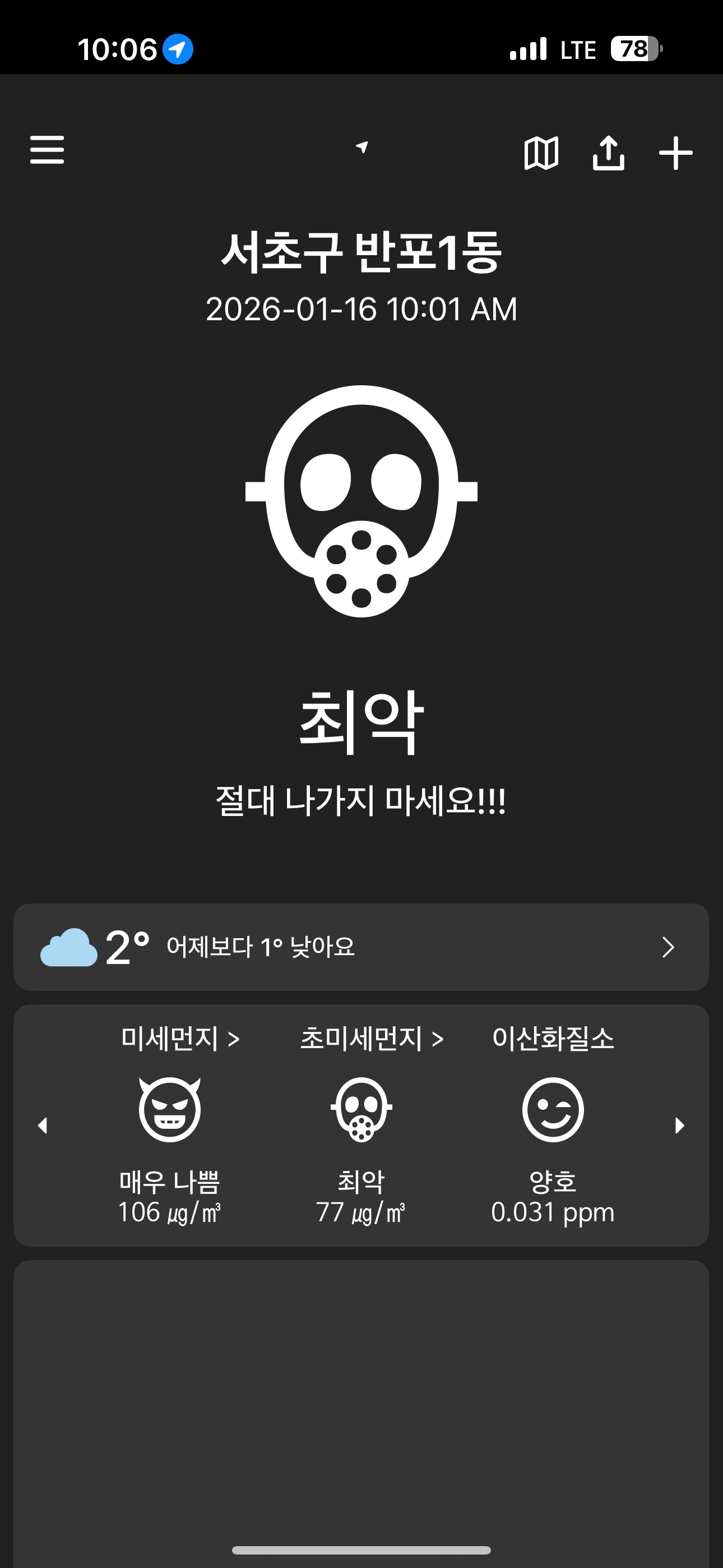The height and width of the screenshot is (1568, 723).
Task: Share the air quality info
Action: [x=608, y=153]
